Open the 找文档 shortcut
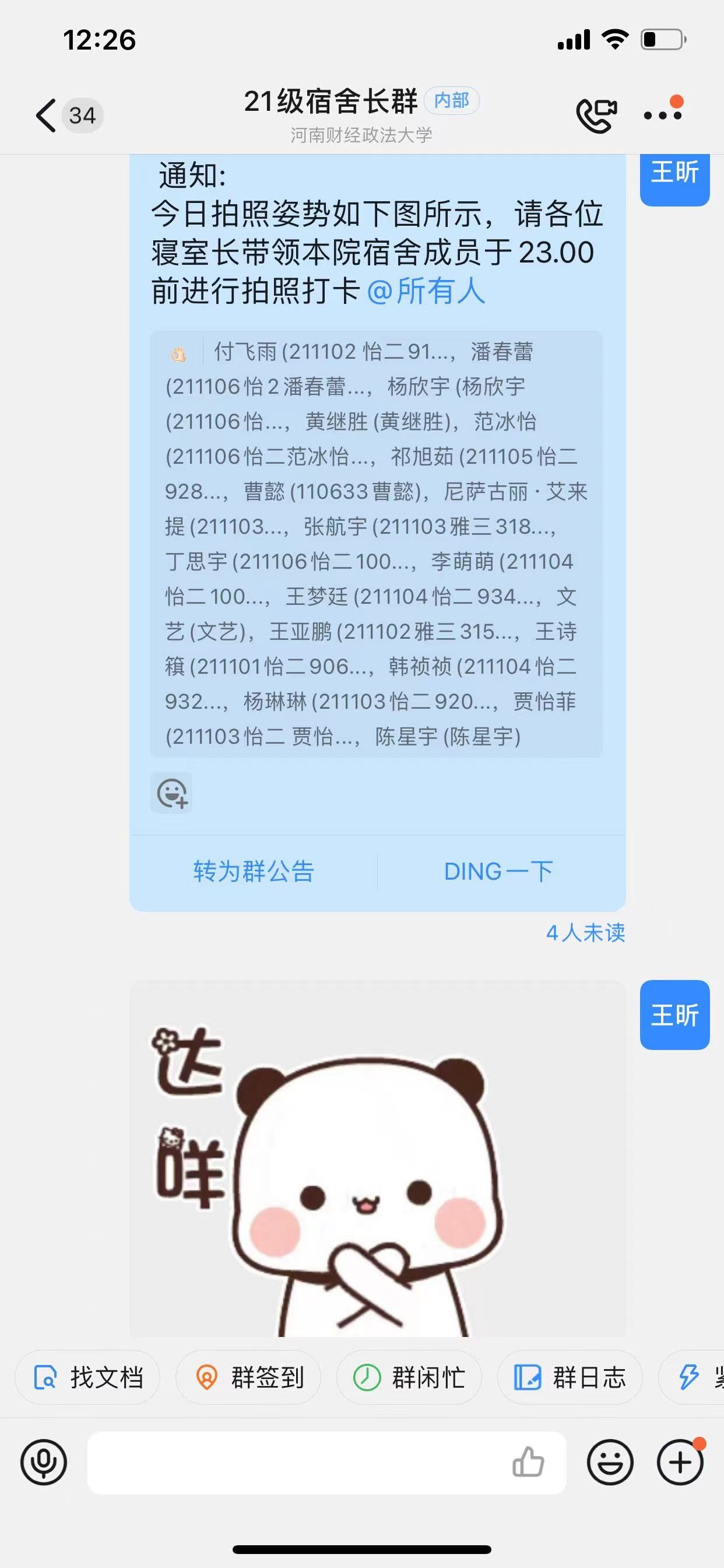This screenshot has height=1568, width=724. 87,1377
